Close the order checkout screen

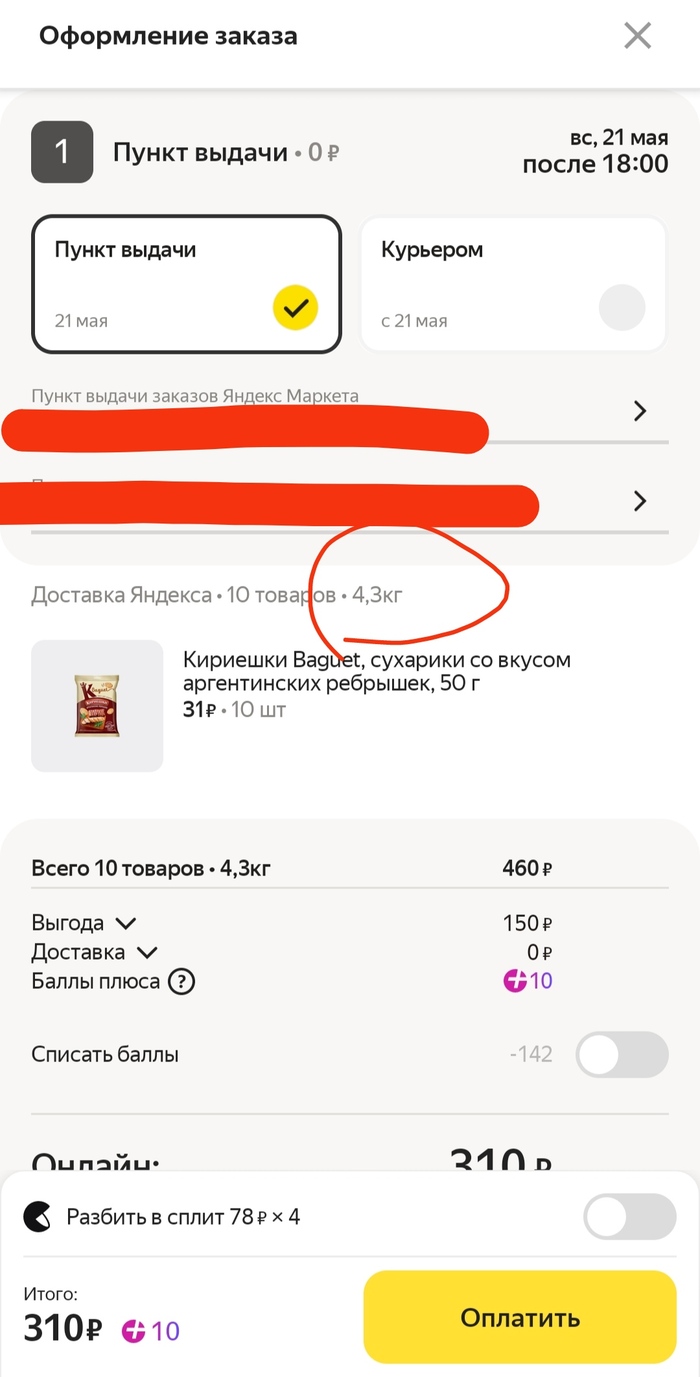click(x=637, y=37)
